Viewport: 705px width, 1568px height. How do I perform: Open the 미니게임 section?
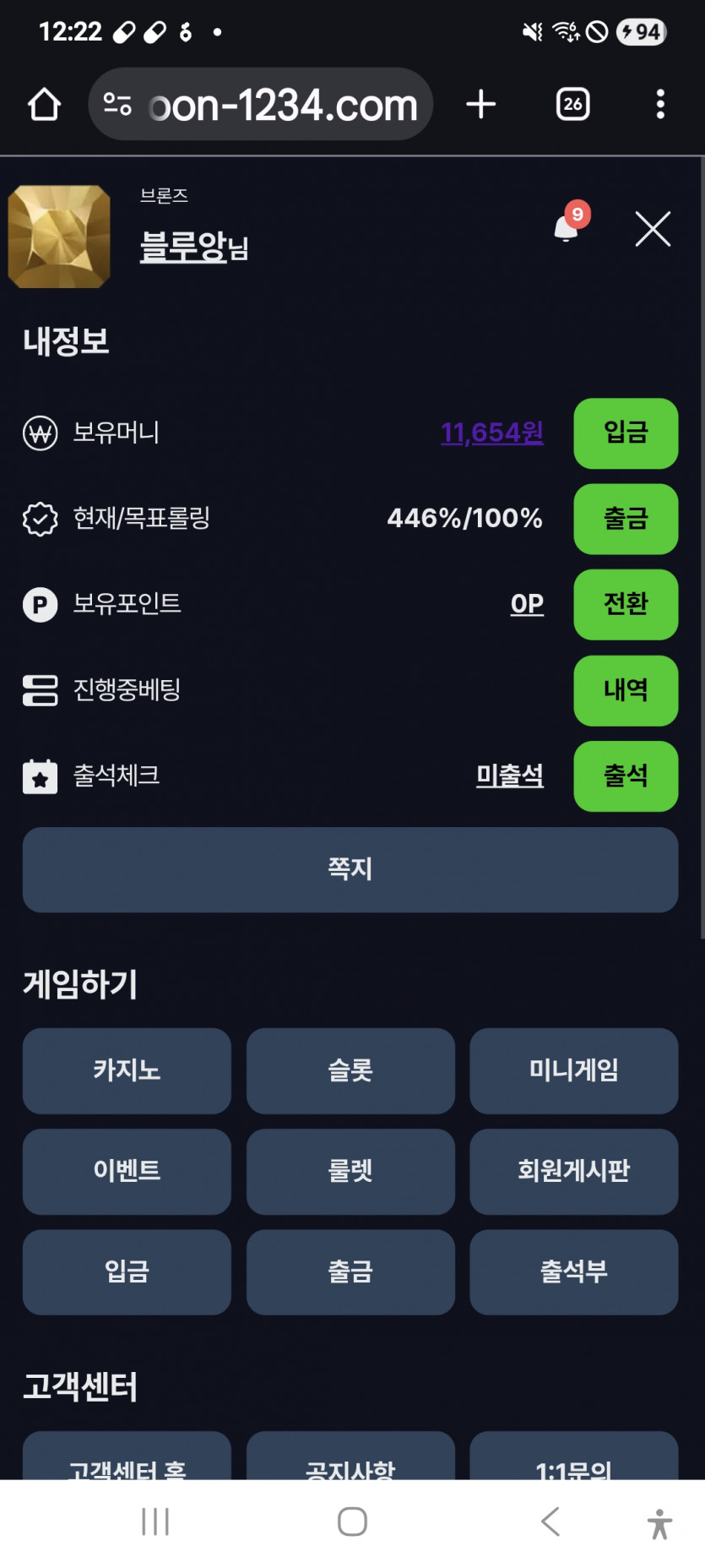(x=574, y=1071)
